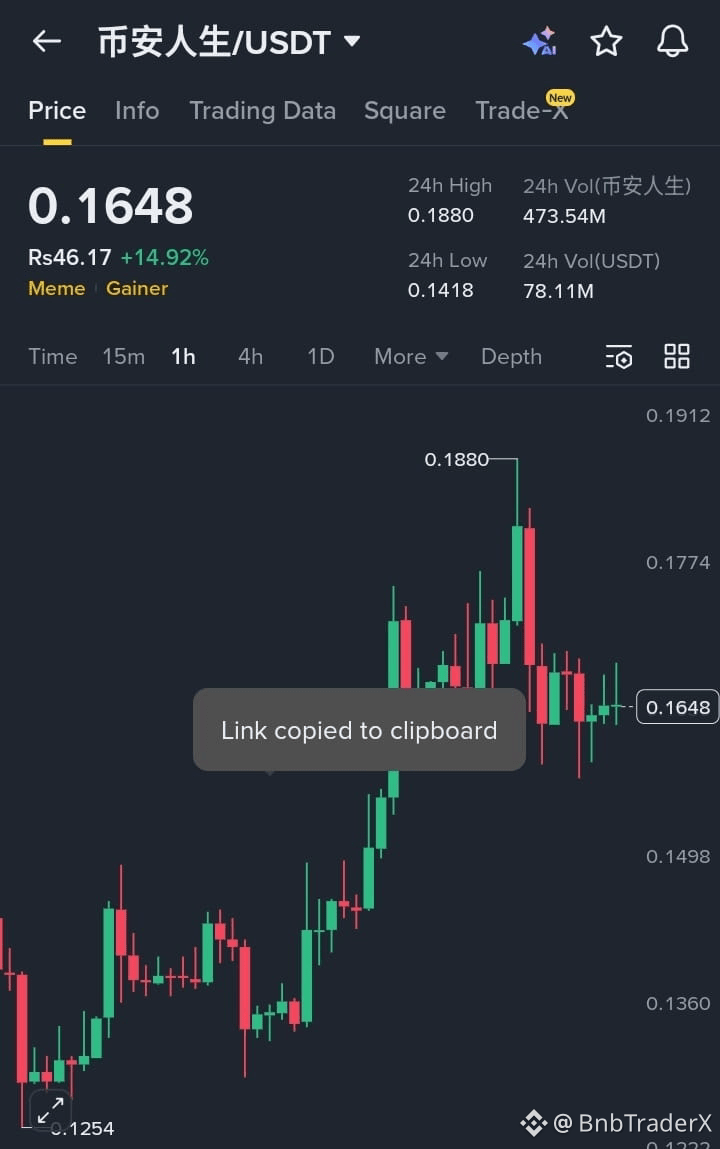The width and height of the screenshot is (720, 1149).
Task: Switch to the Trading Data tab
Action: point(262,111)
